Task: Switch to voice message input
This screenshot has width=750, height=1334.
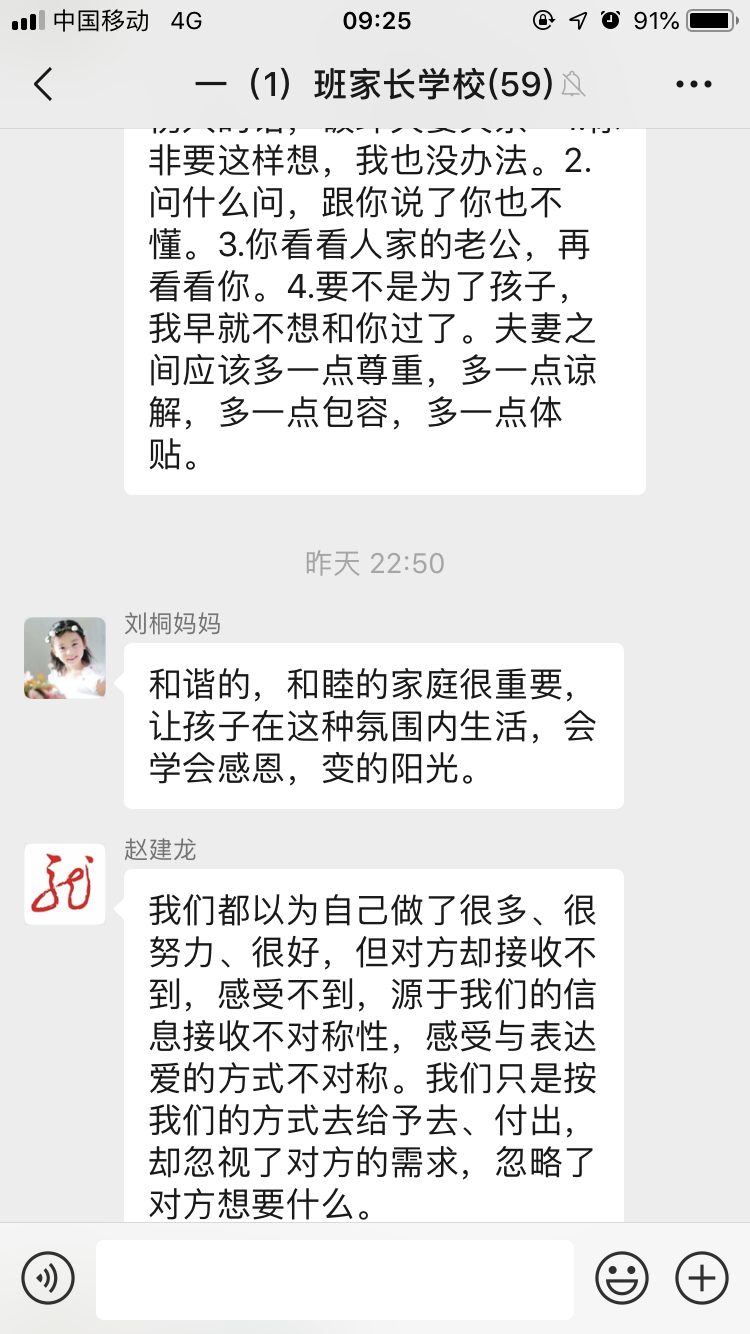Action: pyautogui.click(x=48, y=1278)
